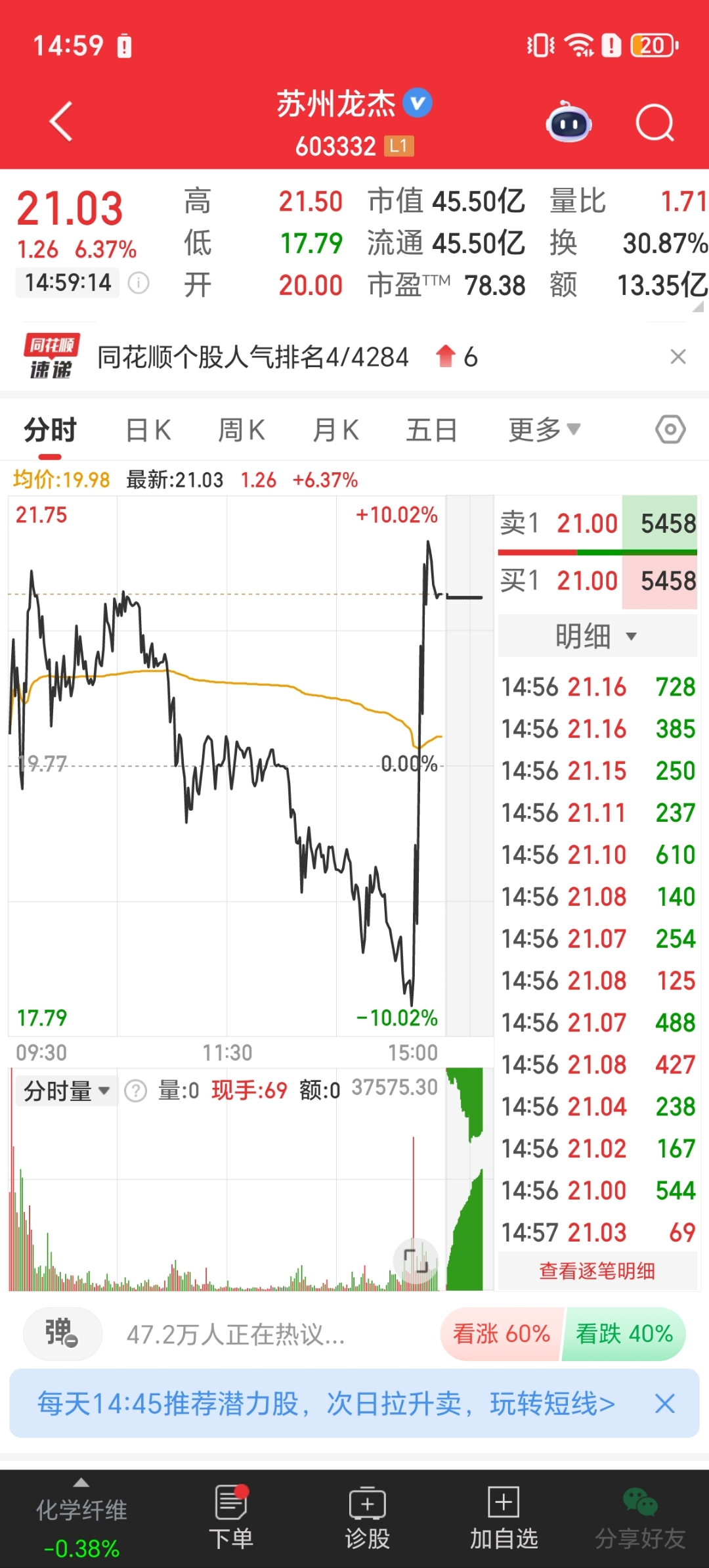Toggle the 弹 danmaku comments switch
This screenshot has width=709, height=1568.
click(62, 1333)
